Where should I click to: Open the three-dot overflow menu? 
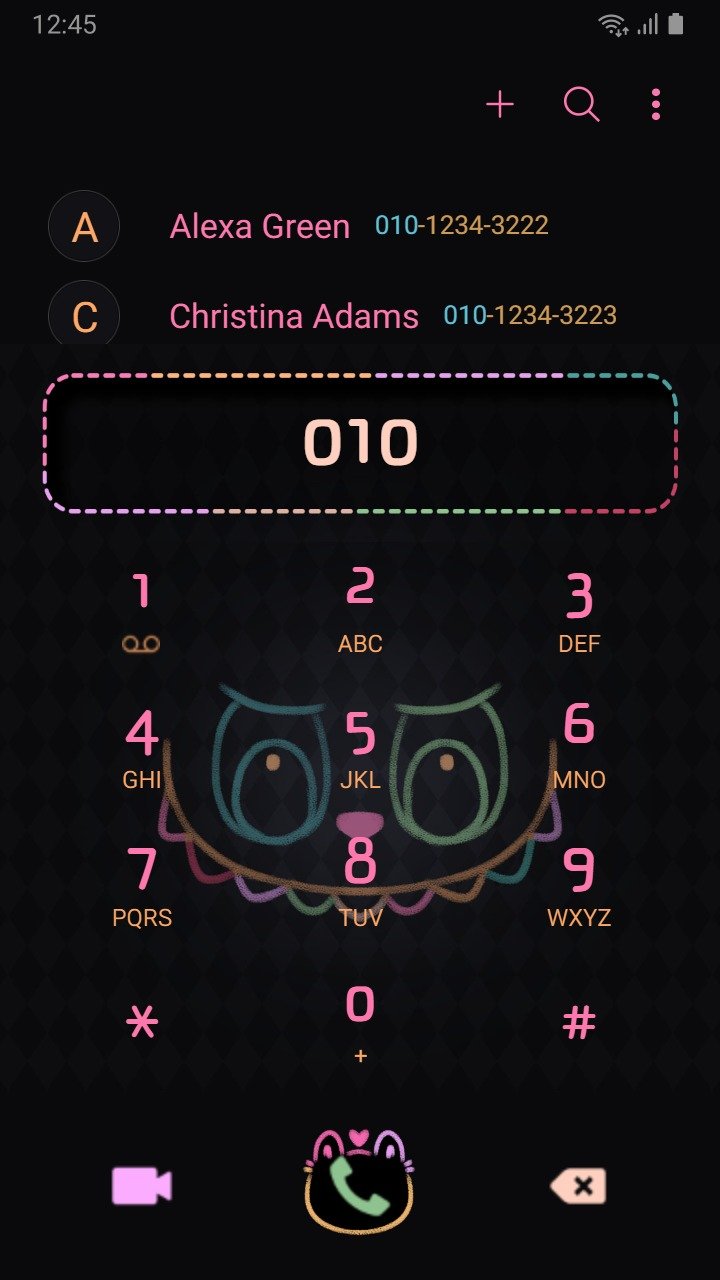point(656,104)
